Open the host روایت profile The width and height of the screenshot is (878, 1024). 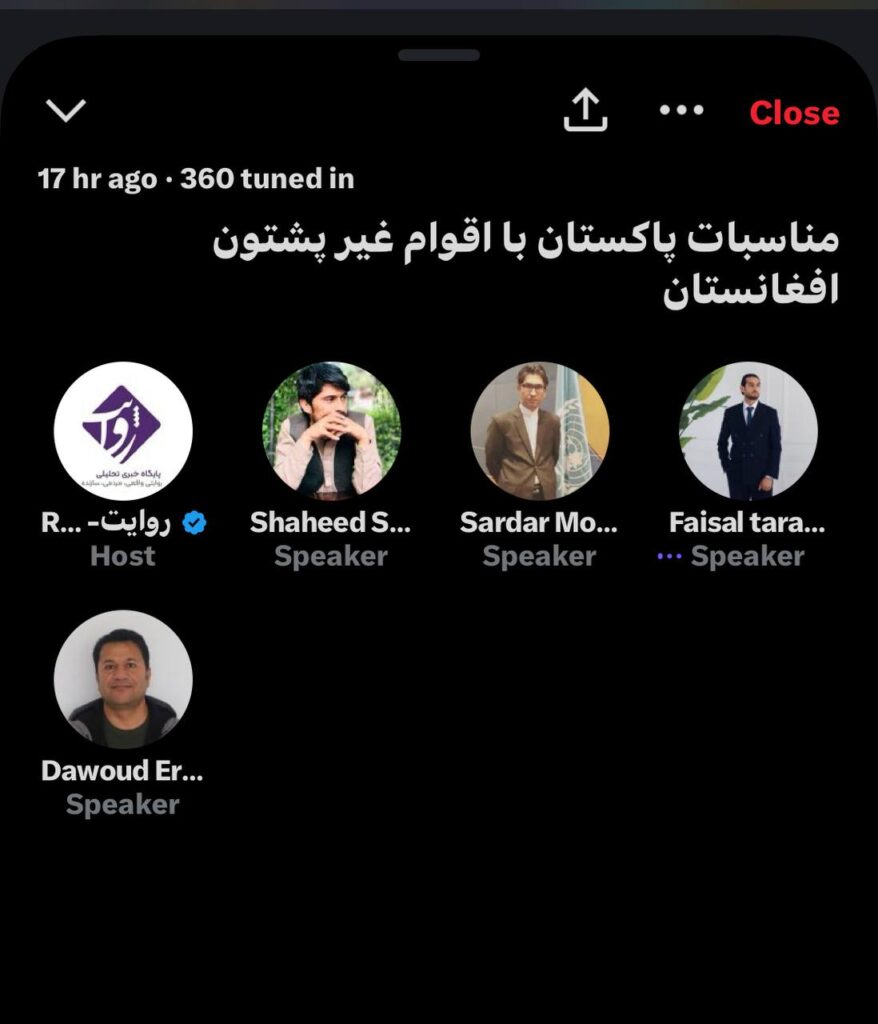pos(123,431)
